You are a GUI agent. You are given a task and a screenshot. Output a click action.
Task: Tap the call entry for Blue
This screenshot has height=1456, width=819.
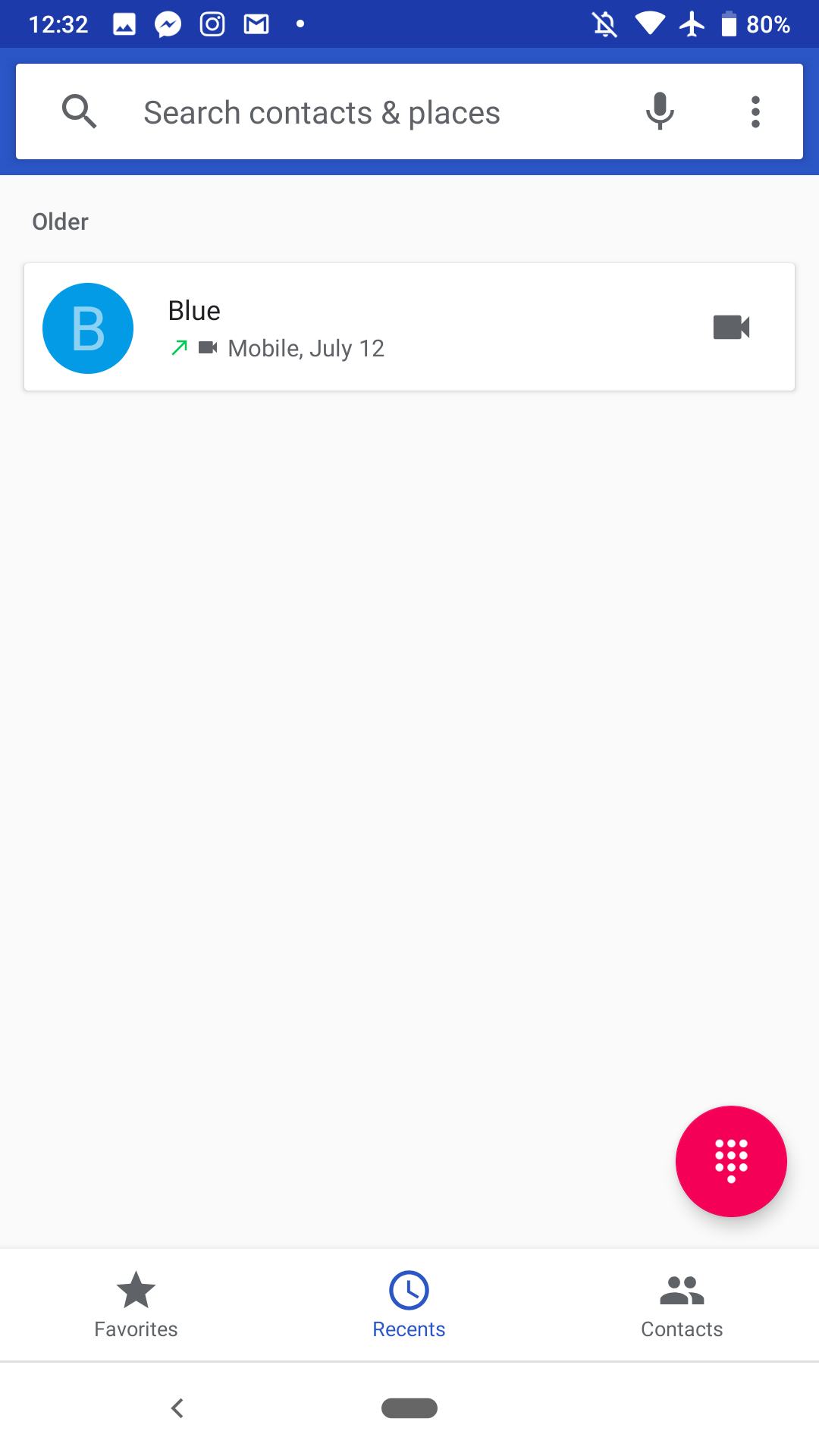click(379, 327)
